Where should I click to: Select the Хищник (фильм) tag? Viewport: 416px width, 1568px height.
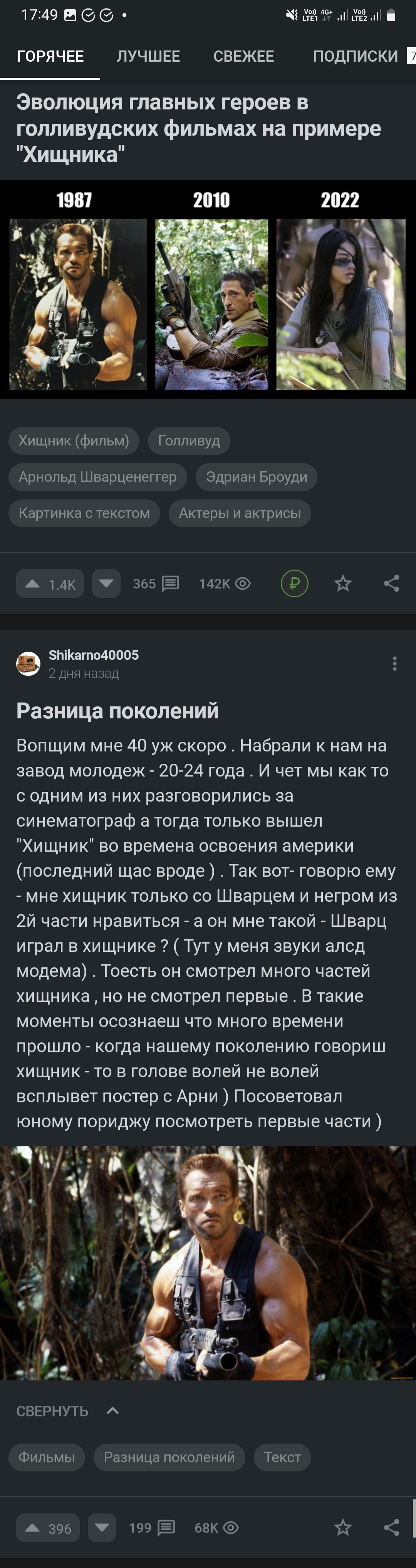(x=74, y=441)
